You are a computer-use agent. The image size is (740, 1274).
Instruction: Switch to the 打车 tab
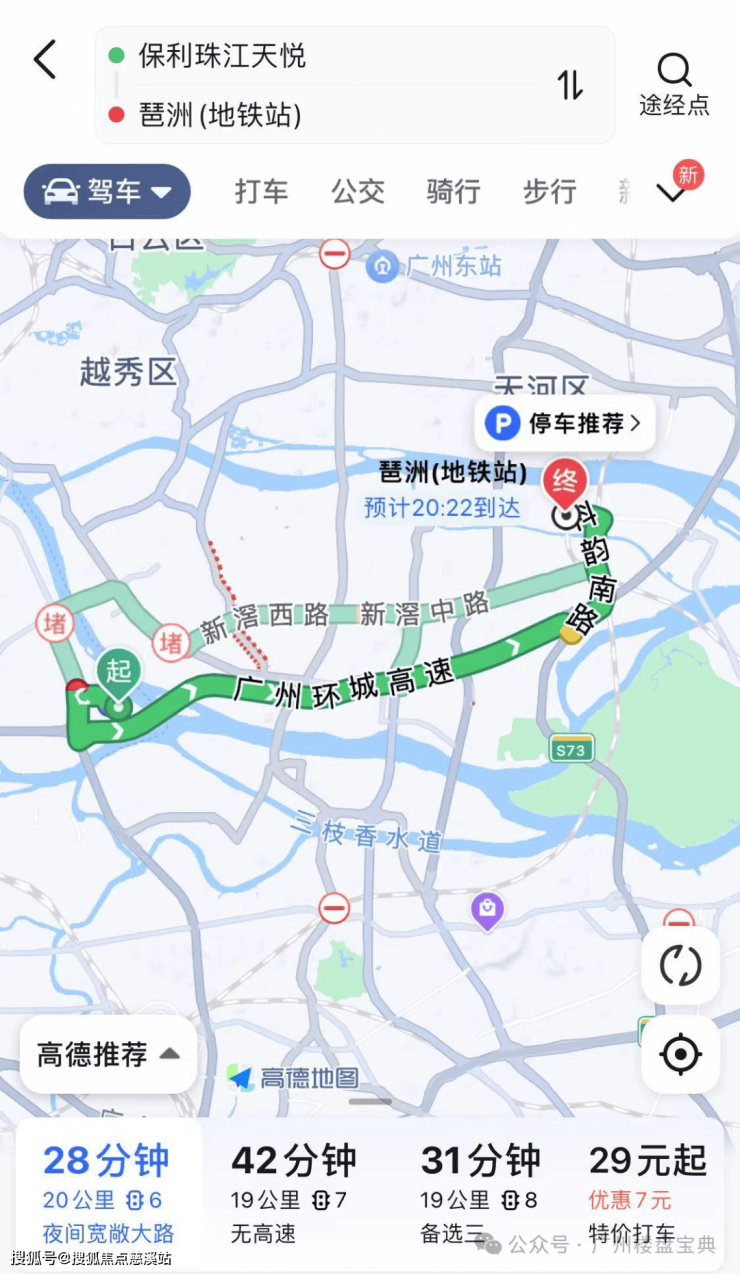point(261,191)
